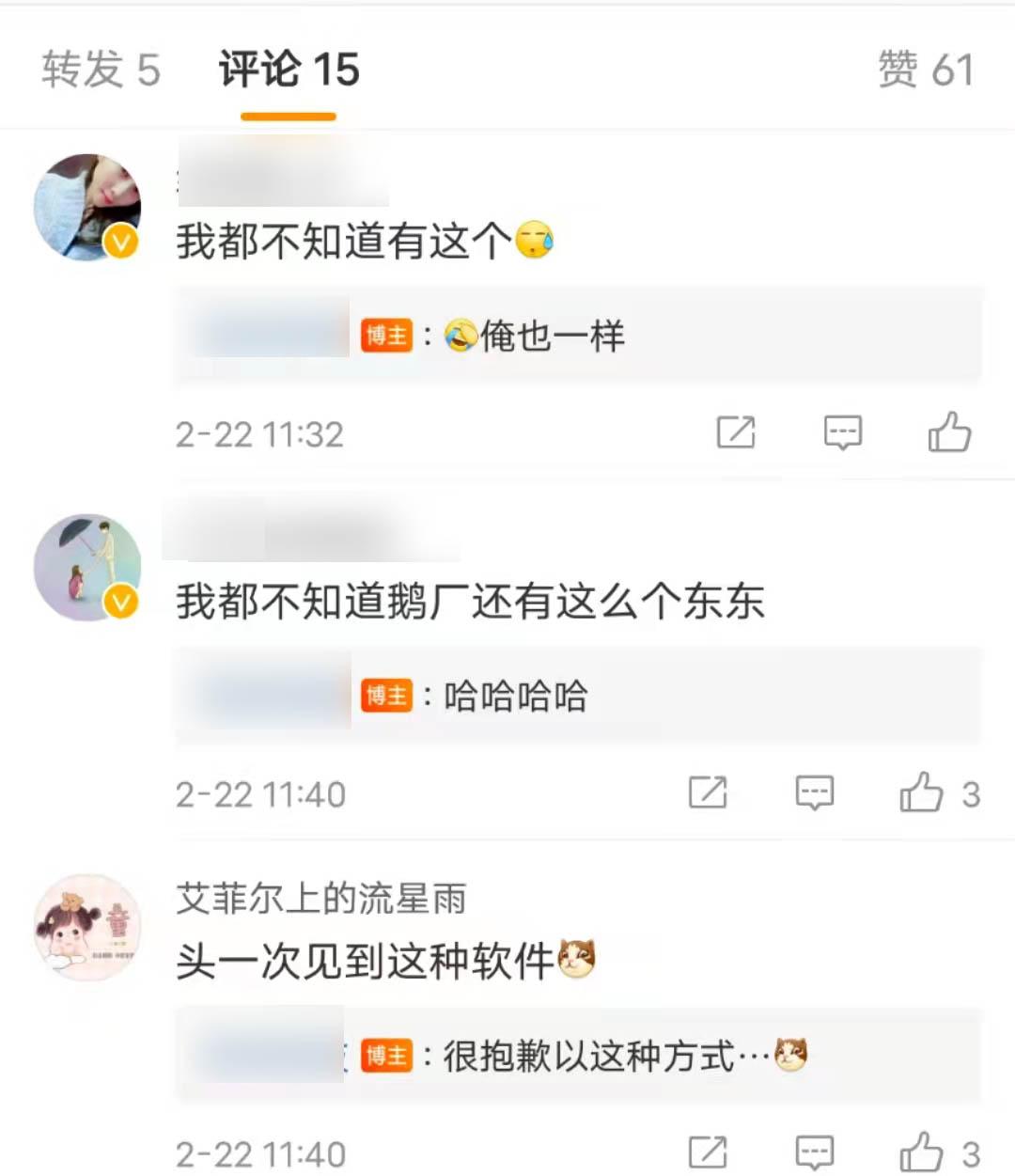Open the comment bubble icon on the second comment
This screenshot has width=1015, height=1176.
pyautogui.click(x=816, y=793)
